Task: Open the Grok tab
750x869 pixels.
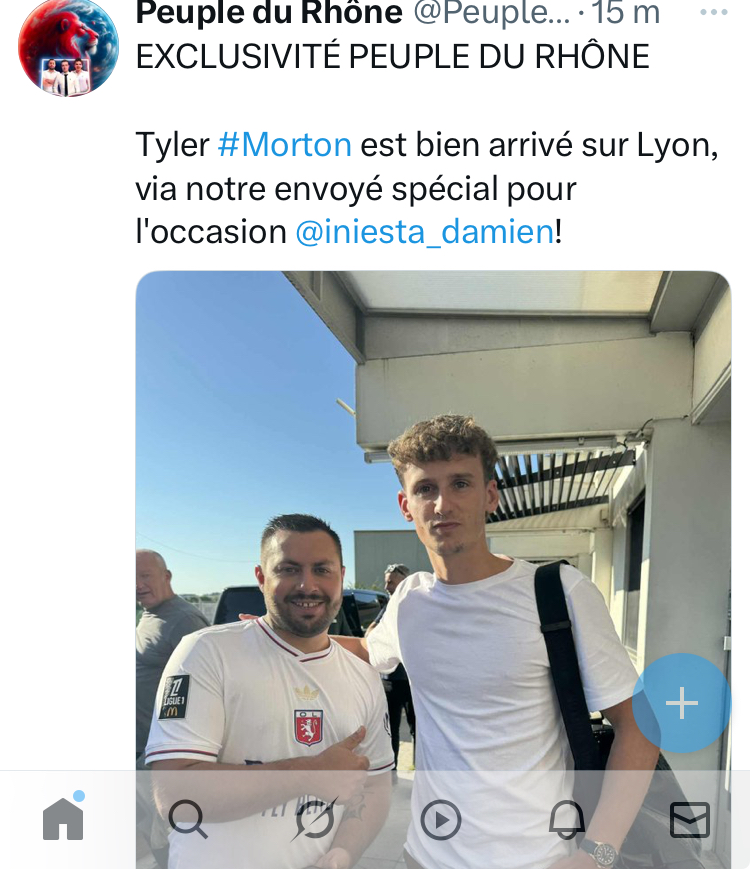Action: pyautogui.click(x=313, y=820)
